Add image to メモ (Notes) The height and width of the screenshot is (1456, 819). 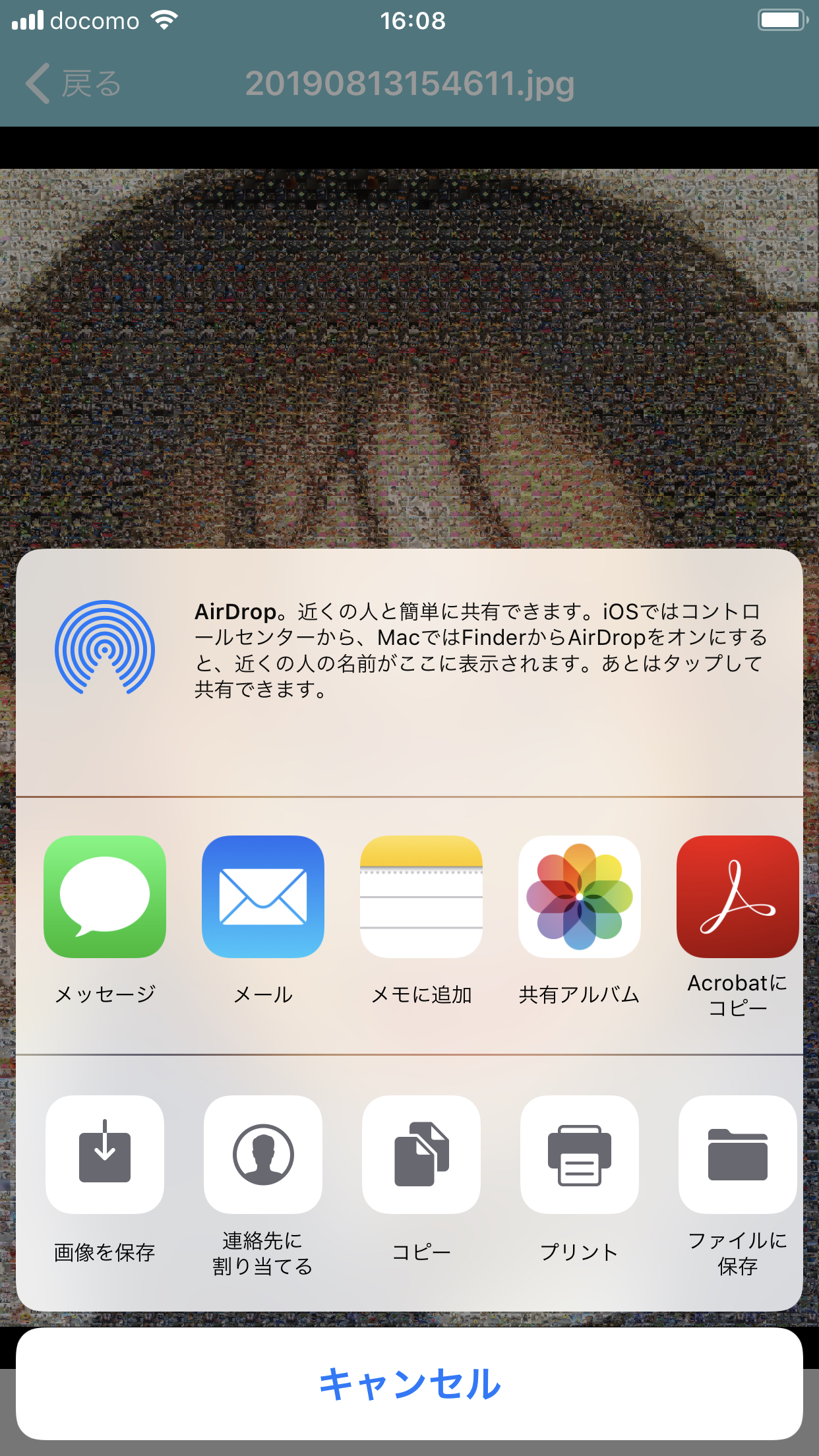point(421,897)
